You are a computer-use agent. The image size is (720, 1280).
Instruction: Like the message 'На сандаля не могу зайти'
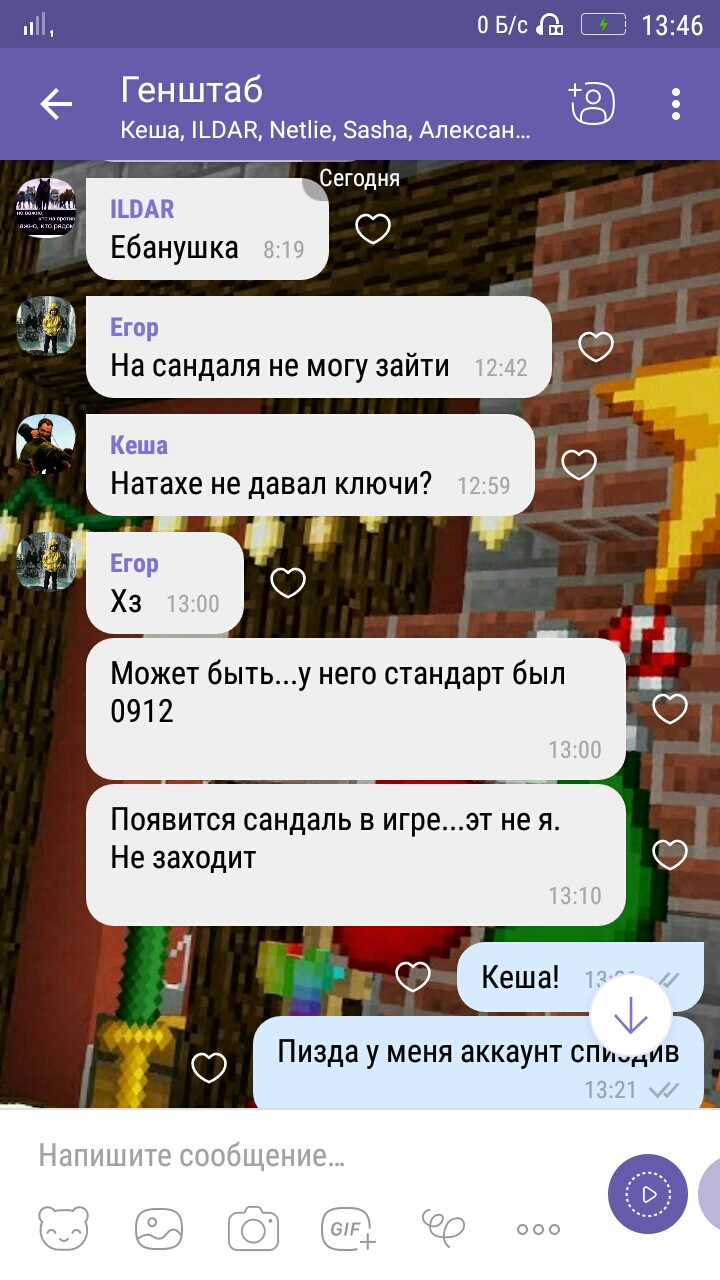[x=596, y=347]
